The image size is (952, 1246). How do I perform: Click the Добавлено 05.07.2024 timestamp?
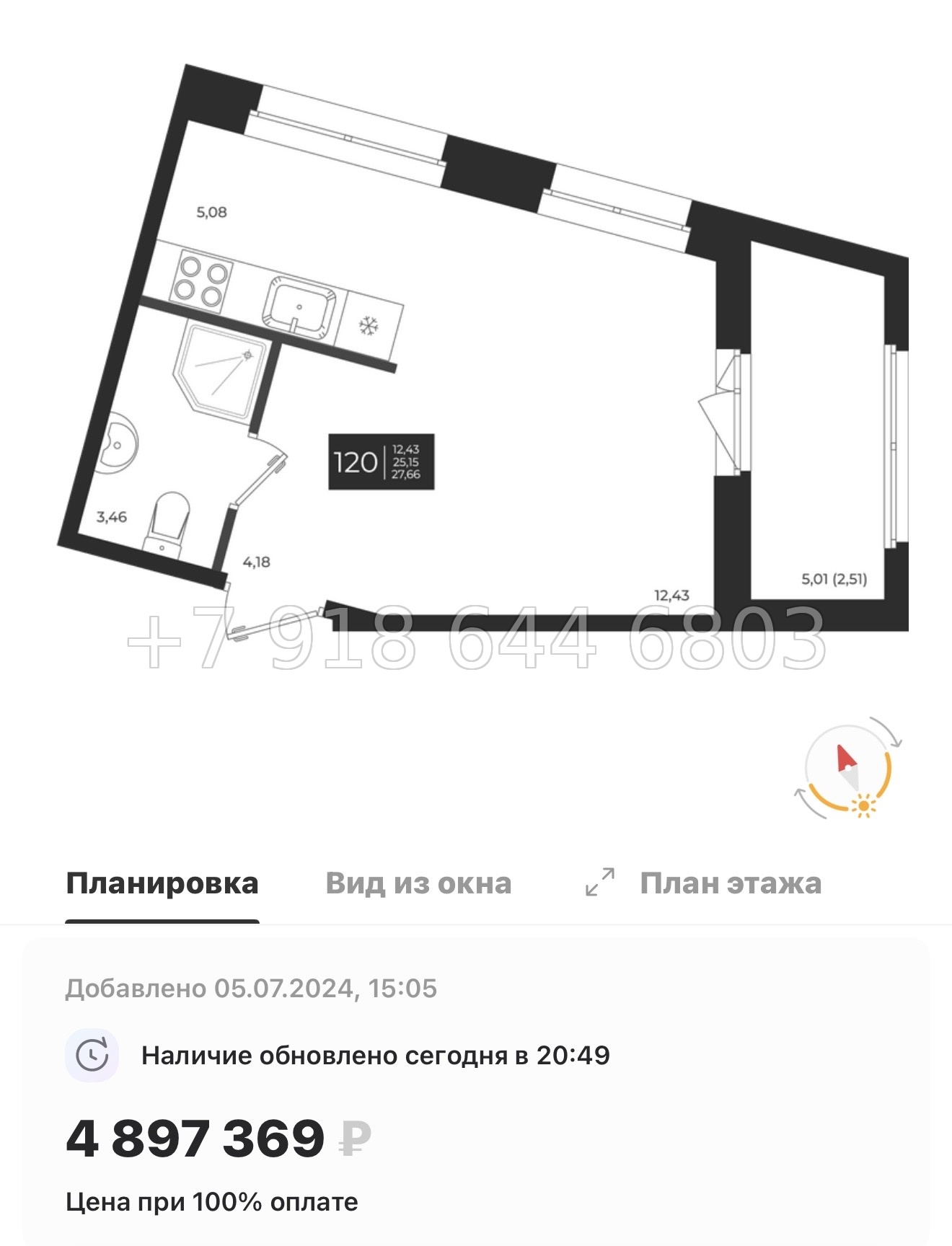coord(251,988)
